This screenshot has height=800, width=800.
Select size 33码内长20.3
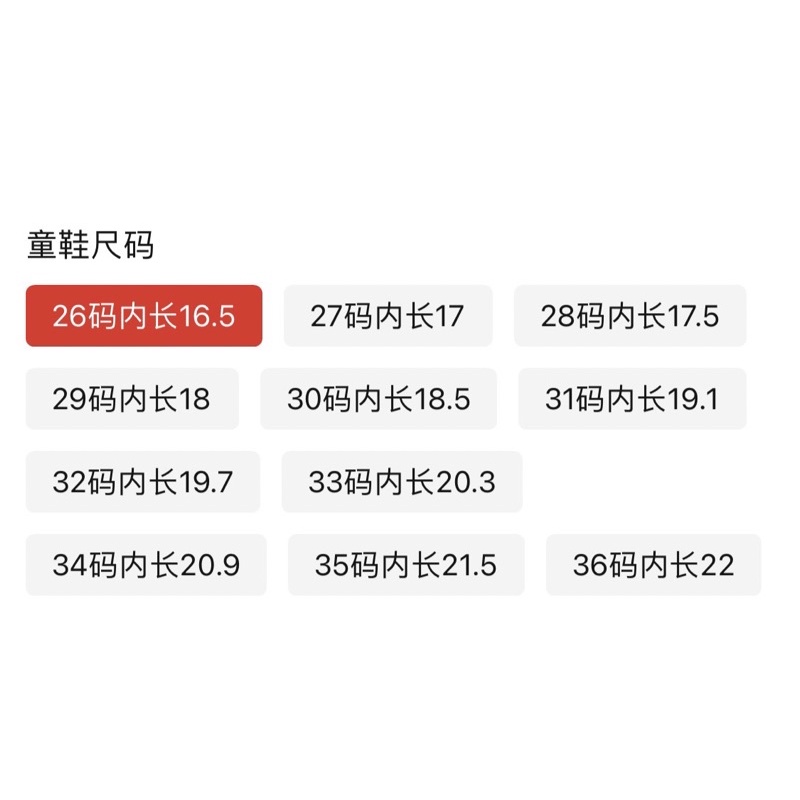[402, 482]
